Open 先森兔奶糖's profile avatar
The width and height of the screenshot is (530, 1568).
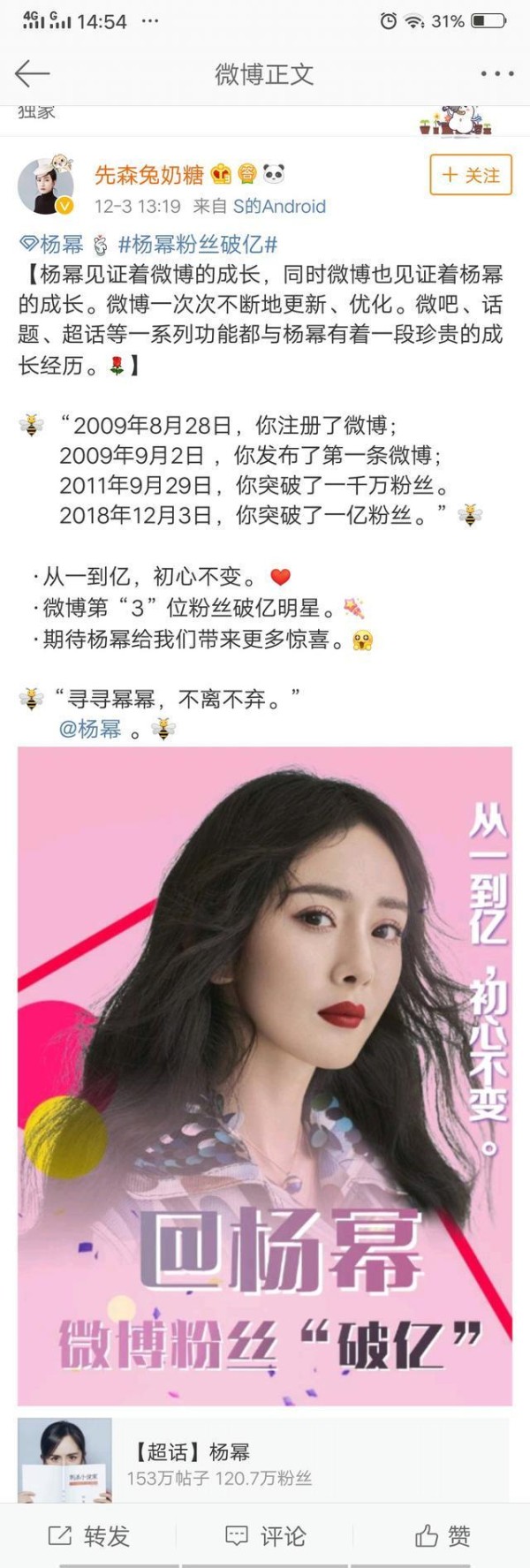click(45, 186)
